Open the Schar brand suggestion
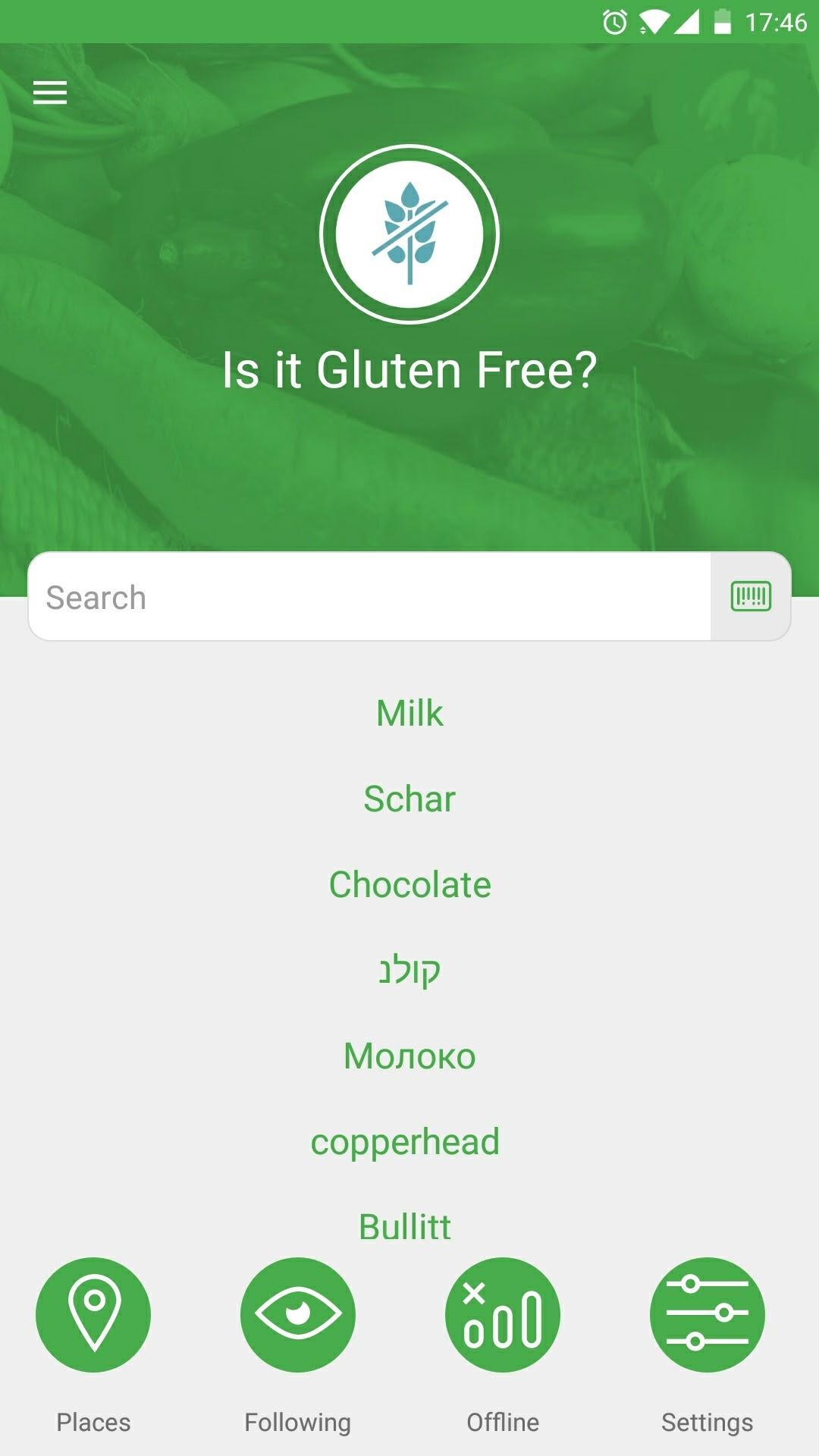The height and width of the screenshot is (1456, 819). (409, 798)
